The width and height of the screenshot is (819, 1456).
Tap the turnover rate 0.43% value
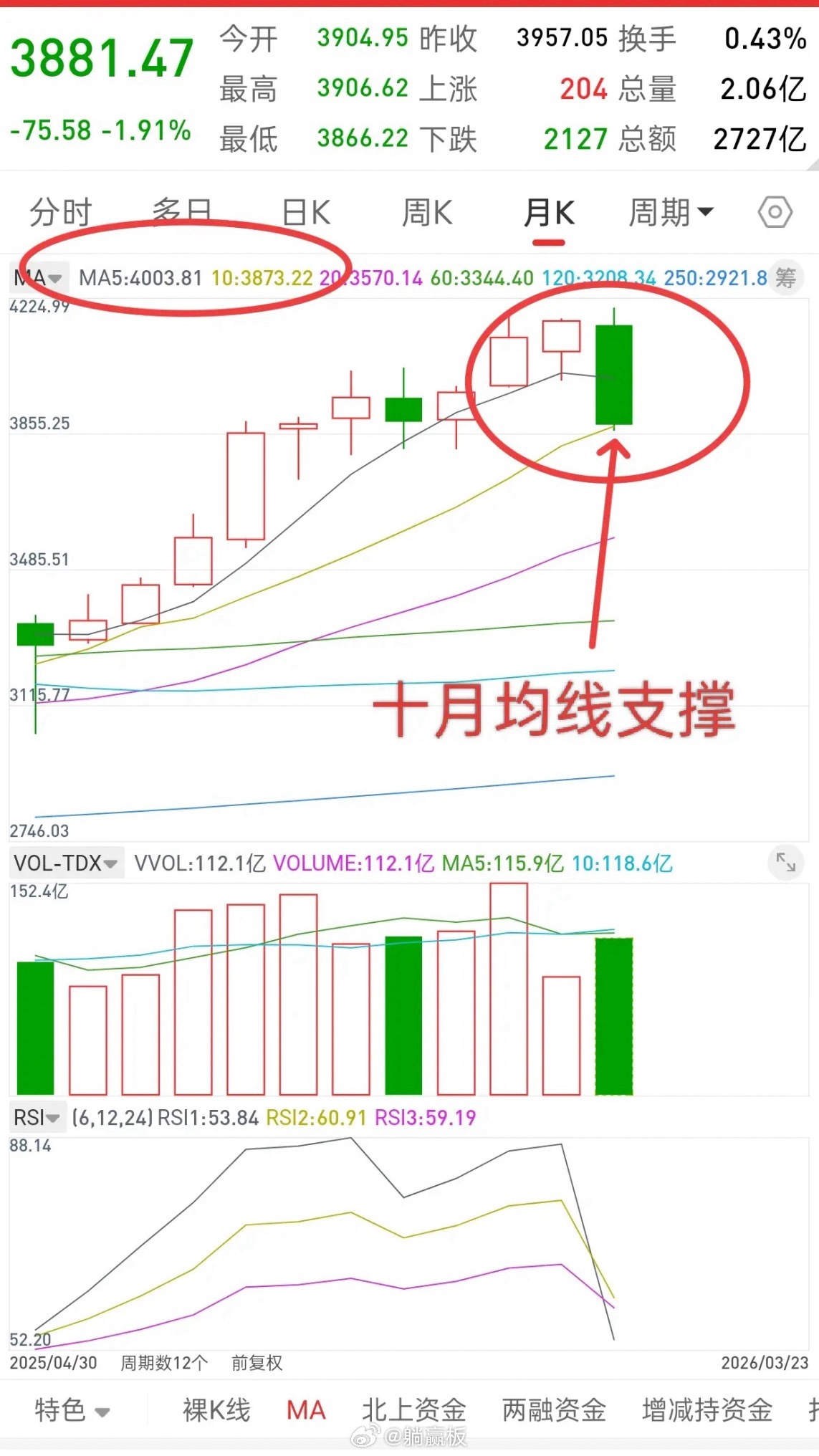[x=762, y=41]
